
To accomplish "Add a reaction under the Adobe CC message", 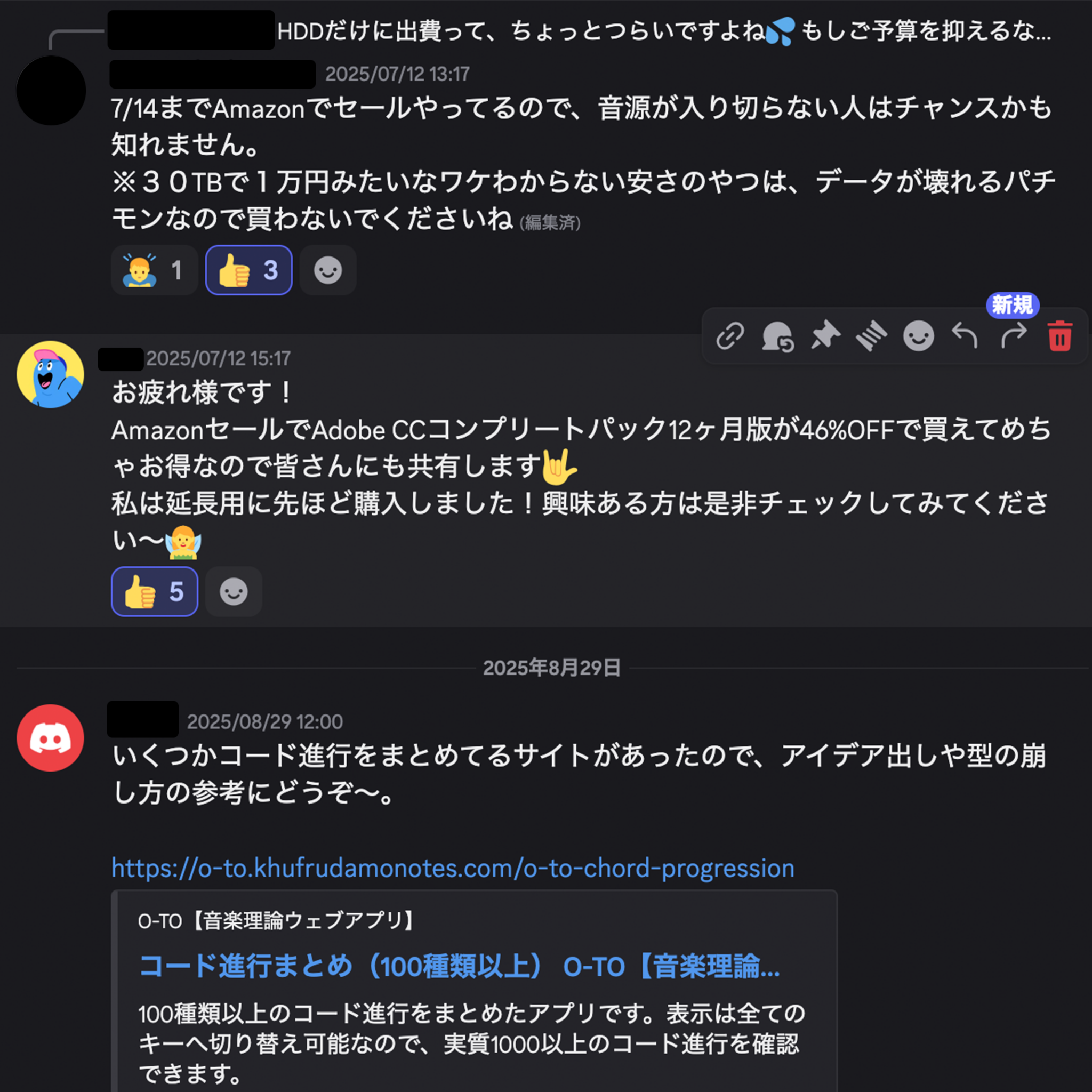I will (234, 592).
